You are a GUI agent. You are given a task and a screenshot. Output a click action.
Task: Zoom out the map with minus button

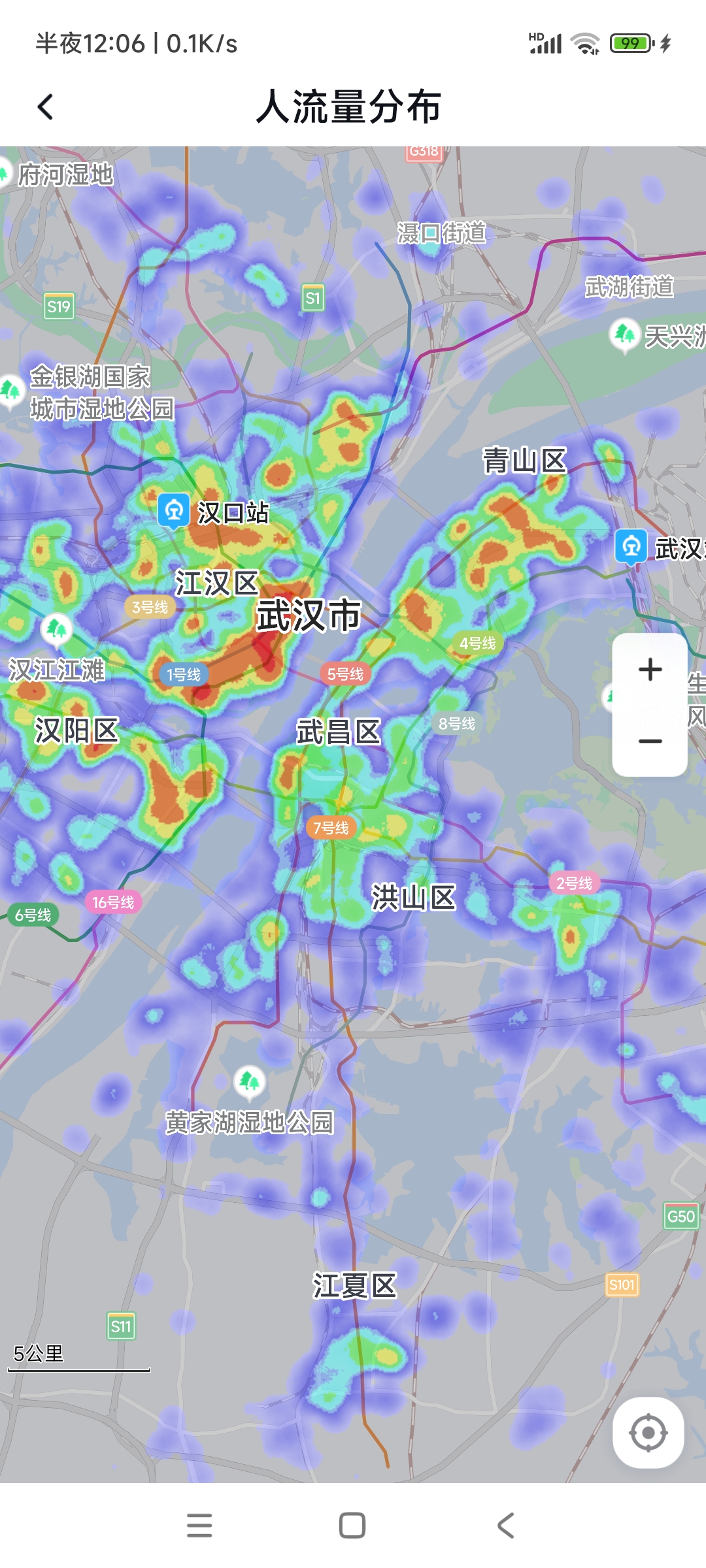(x=650, y=741)
